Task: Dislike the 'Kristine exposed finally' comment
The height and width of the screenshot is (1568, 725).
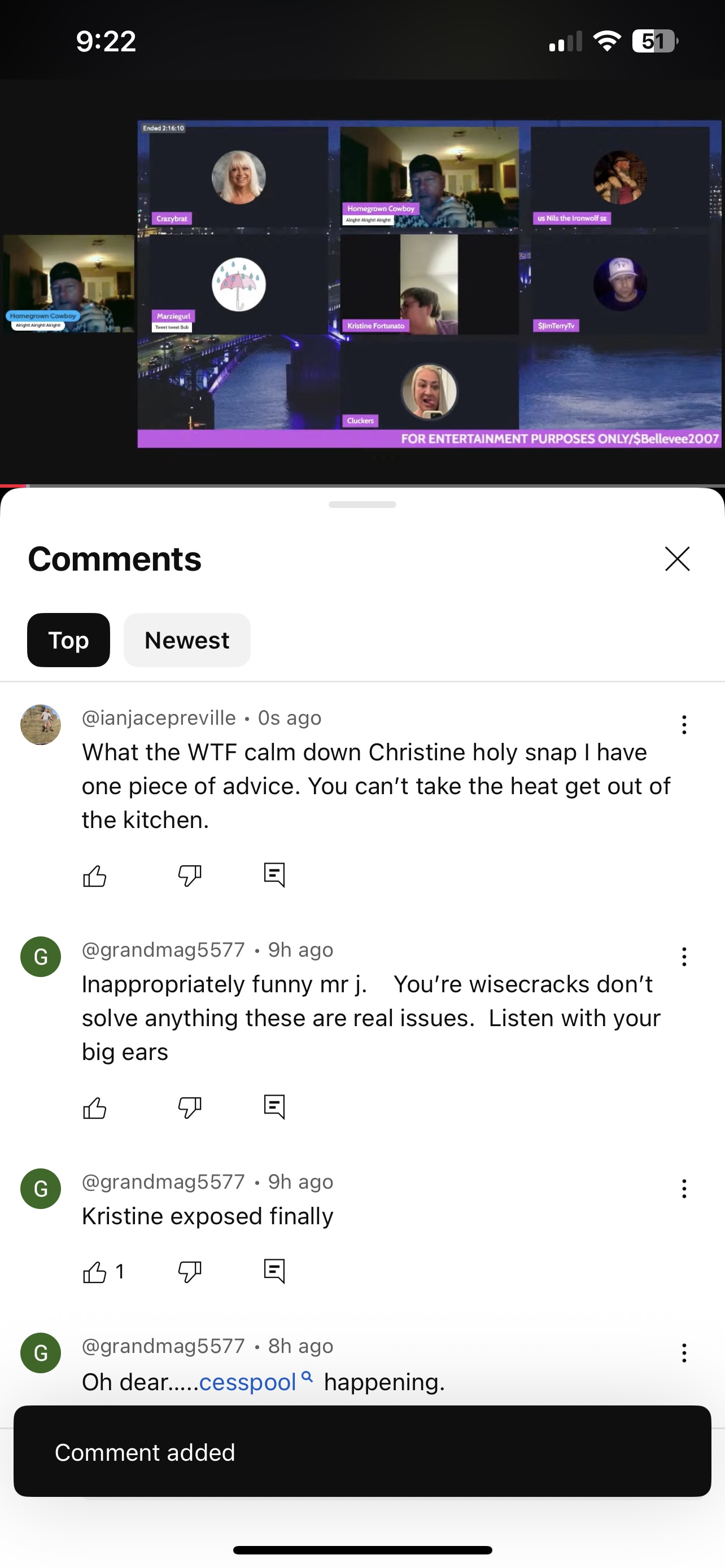Action: (x=189, y=1272)
